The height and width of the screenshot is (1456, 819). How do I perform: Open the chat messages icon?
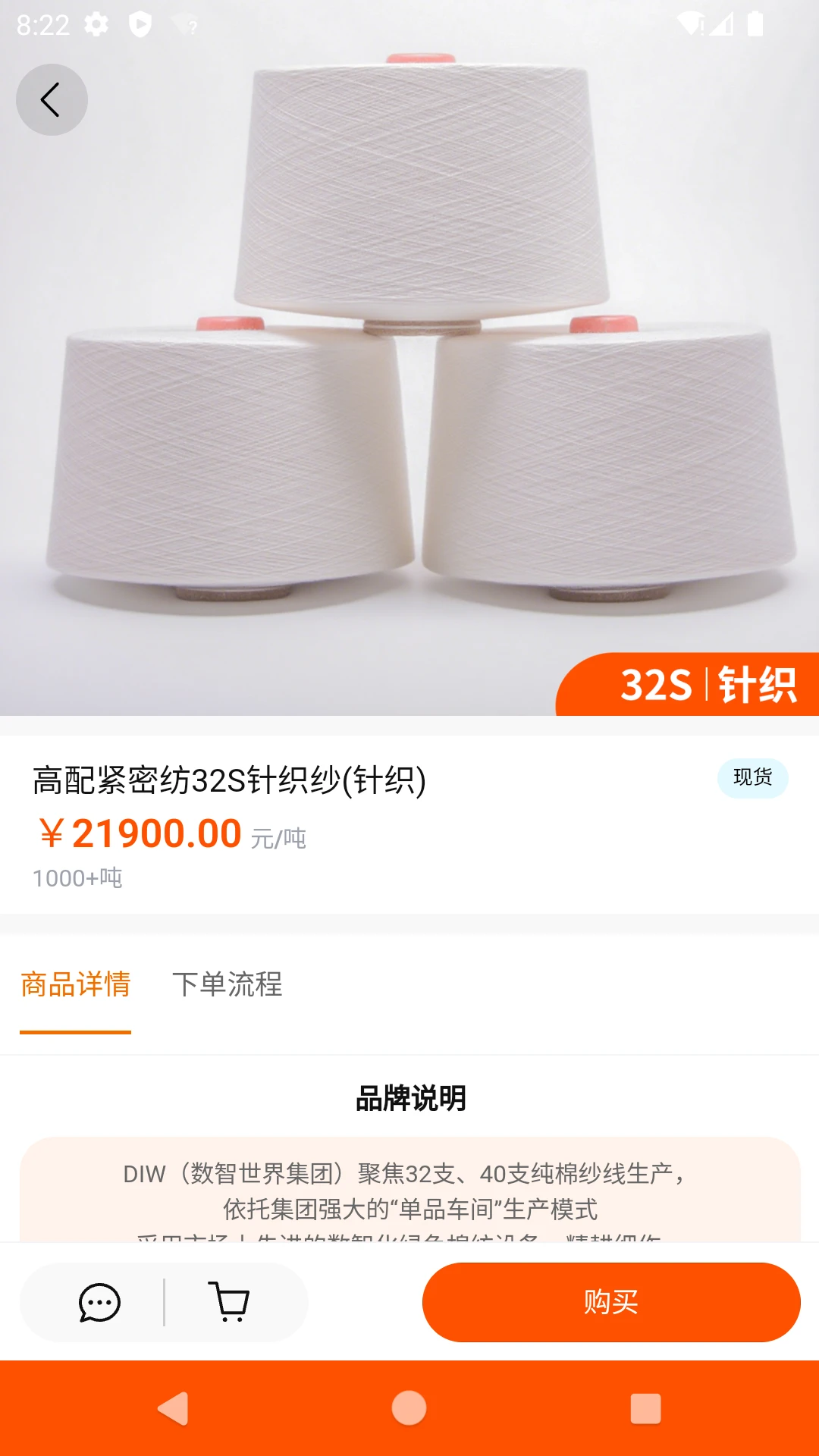pyautogui.click(x=98, y=1302)
